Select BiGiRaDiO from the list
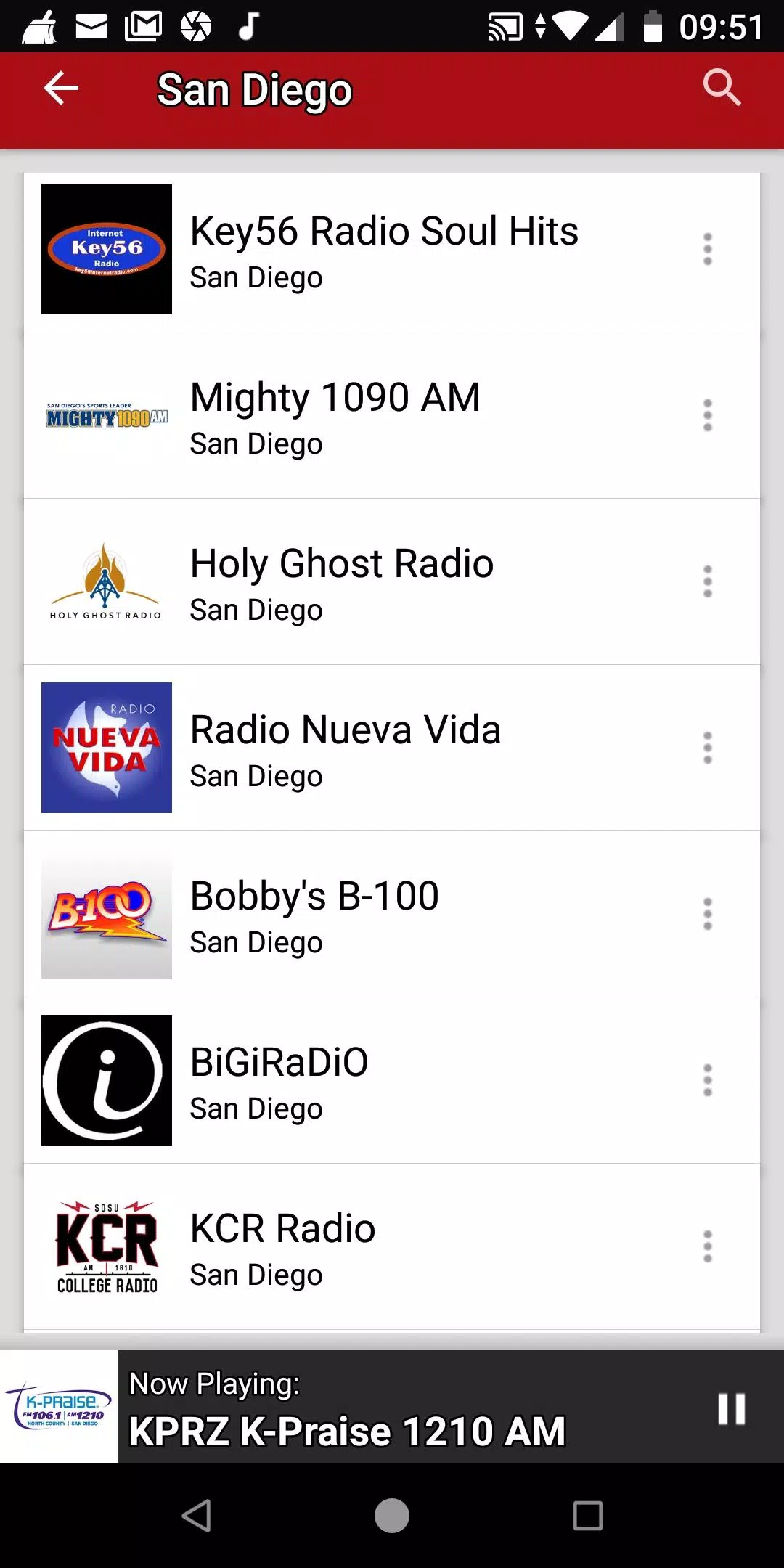784x1568 pixels. point(392,1080)
